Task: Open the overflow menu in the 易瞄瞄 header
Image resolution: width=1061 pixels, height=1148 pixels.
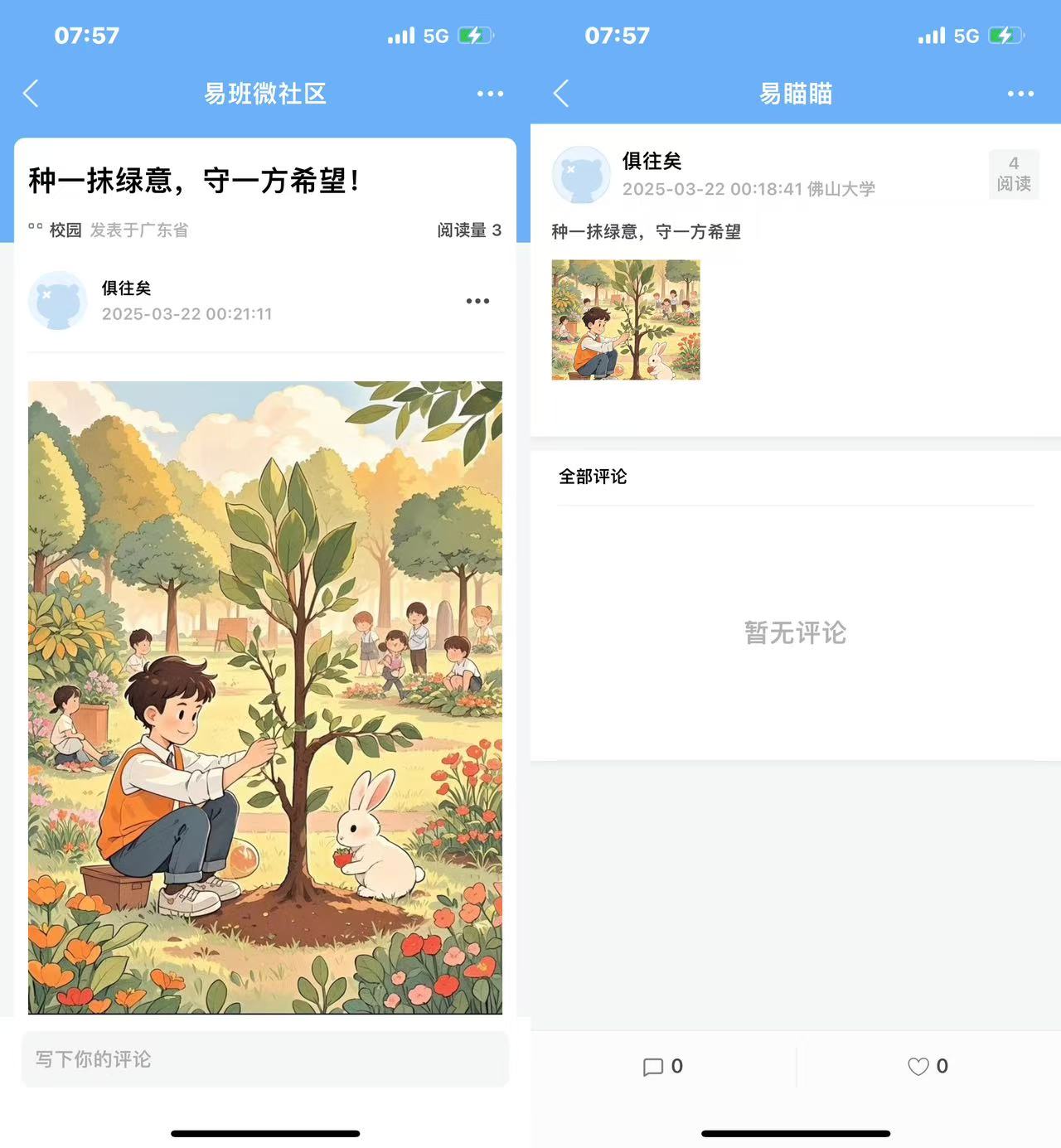Action: [x=1020, y=94]
